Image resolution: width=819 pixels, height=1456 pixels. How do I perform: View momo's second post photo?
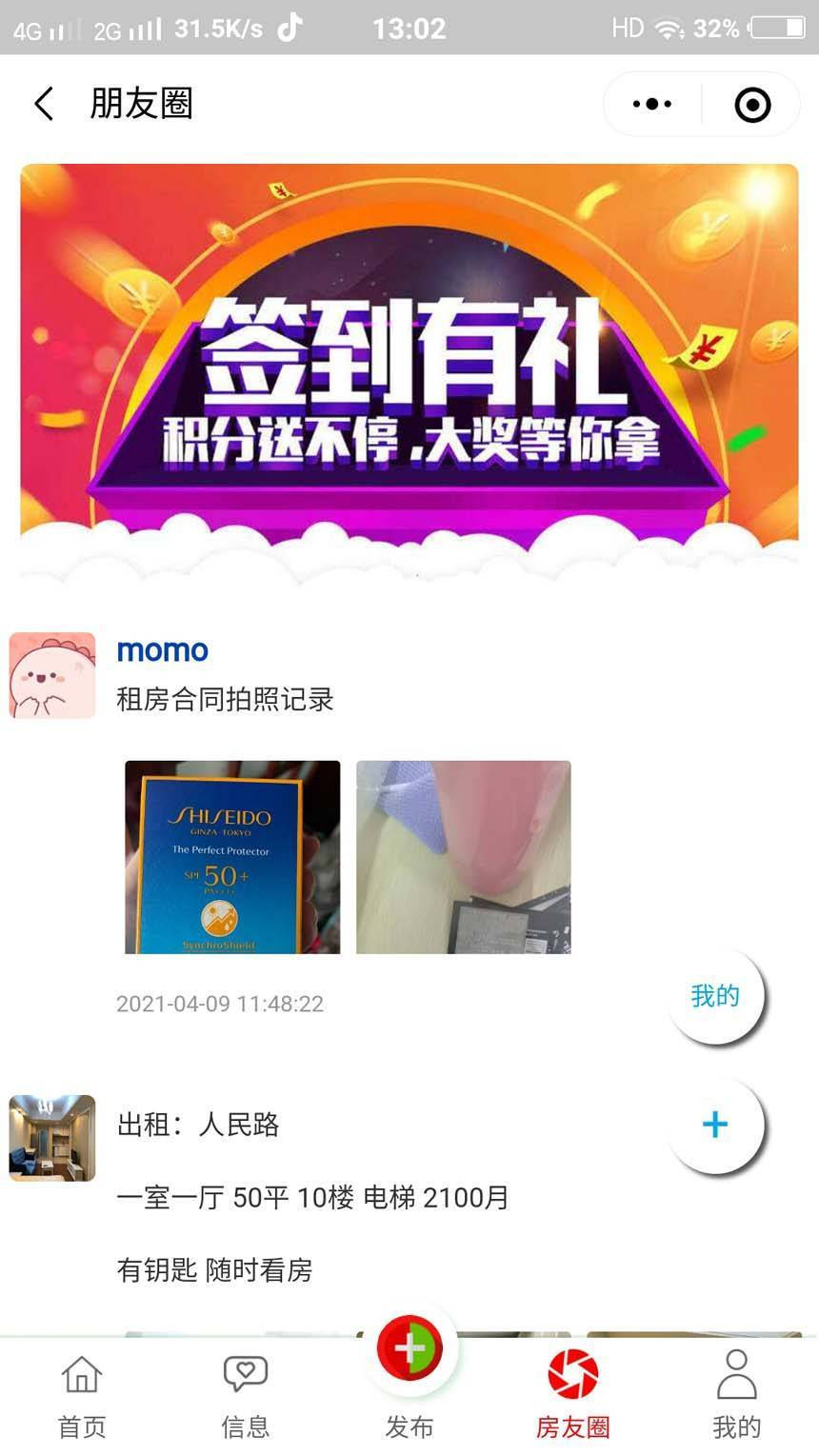pos(464,857)
